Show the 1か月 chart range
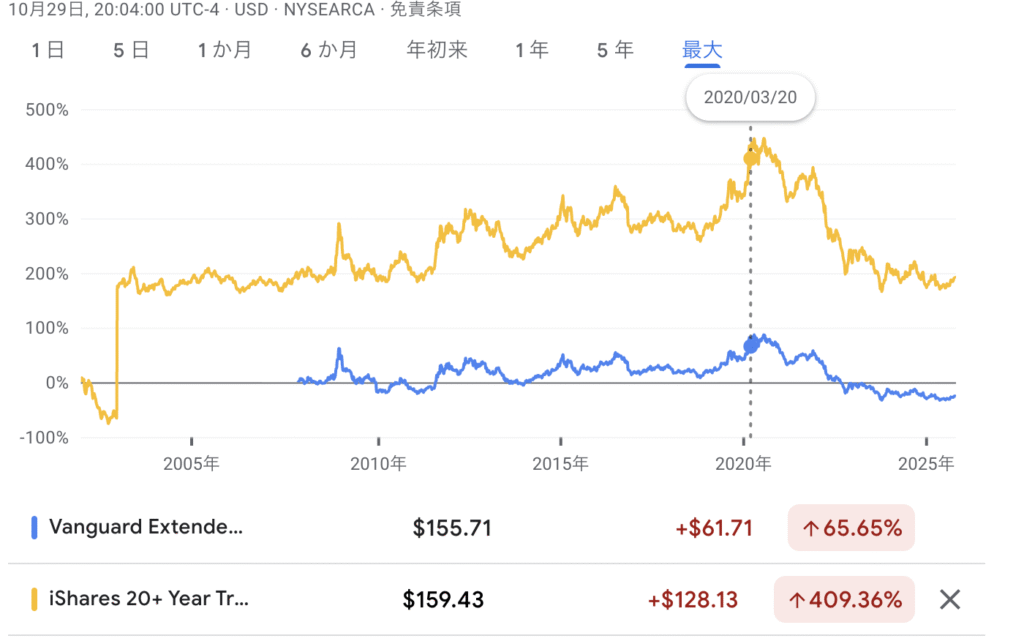This screenshot has height=644, width=1024. point(224,50)
